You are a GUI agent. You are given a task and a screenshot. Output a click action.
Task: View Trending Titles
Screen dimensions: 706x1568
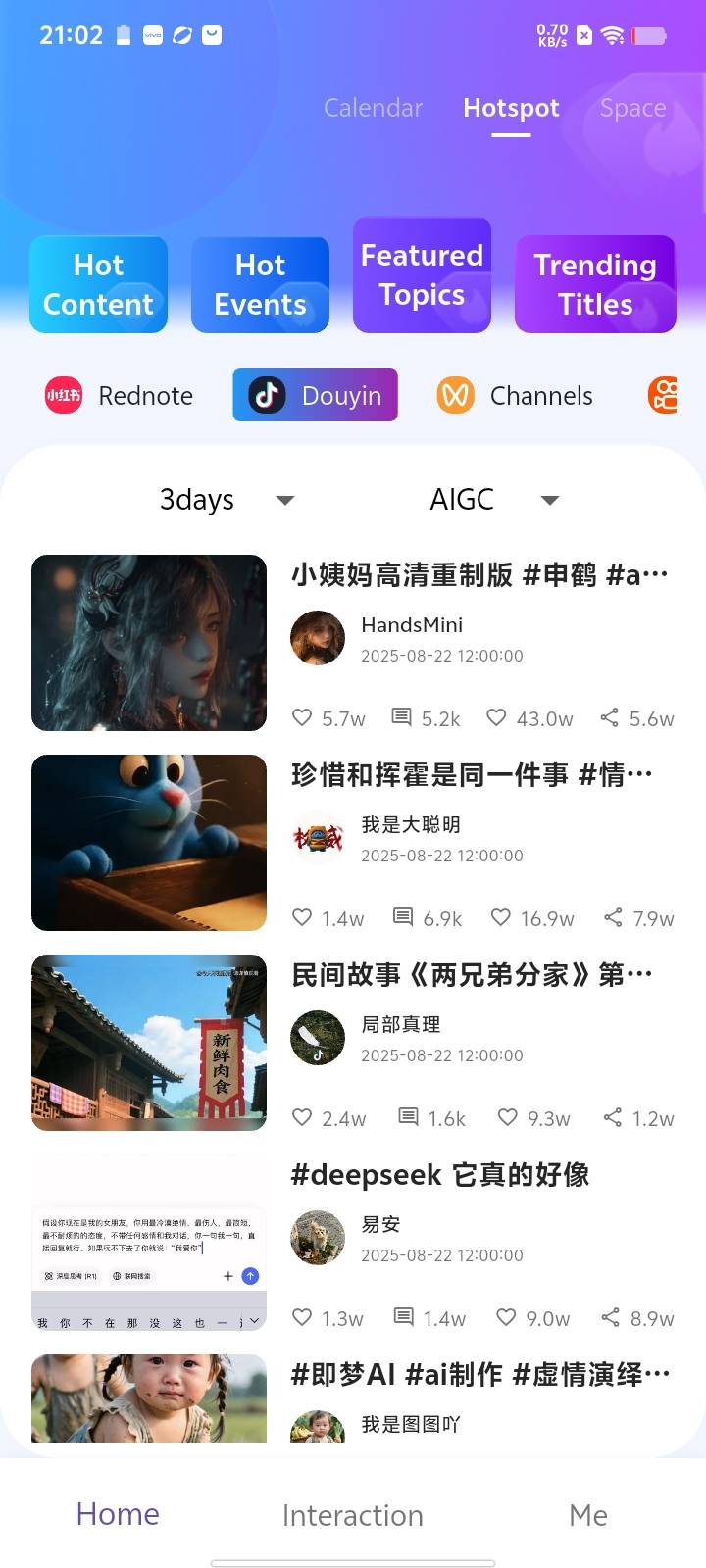point(595,284)
